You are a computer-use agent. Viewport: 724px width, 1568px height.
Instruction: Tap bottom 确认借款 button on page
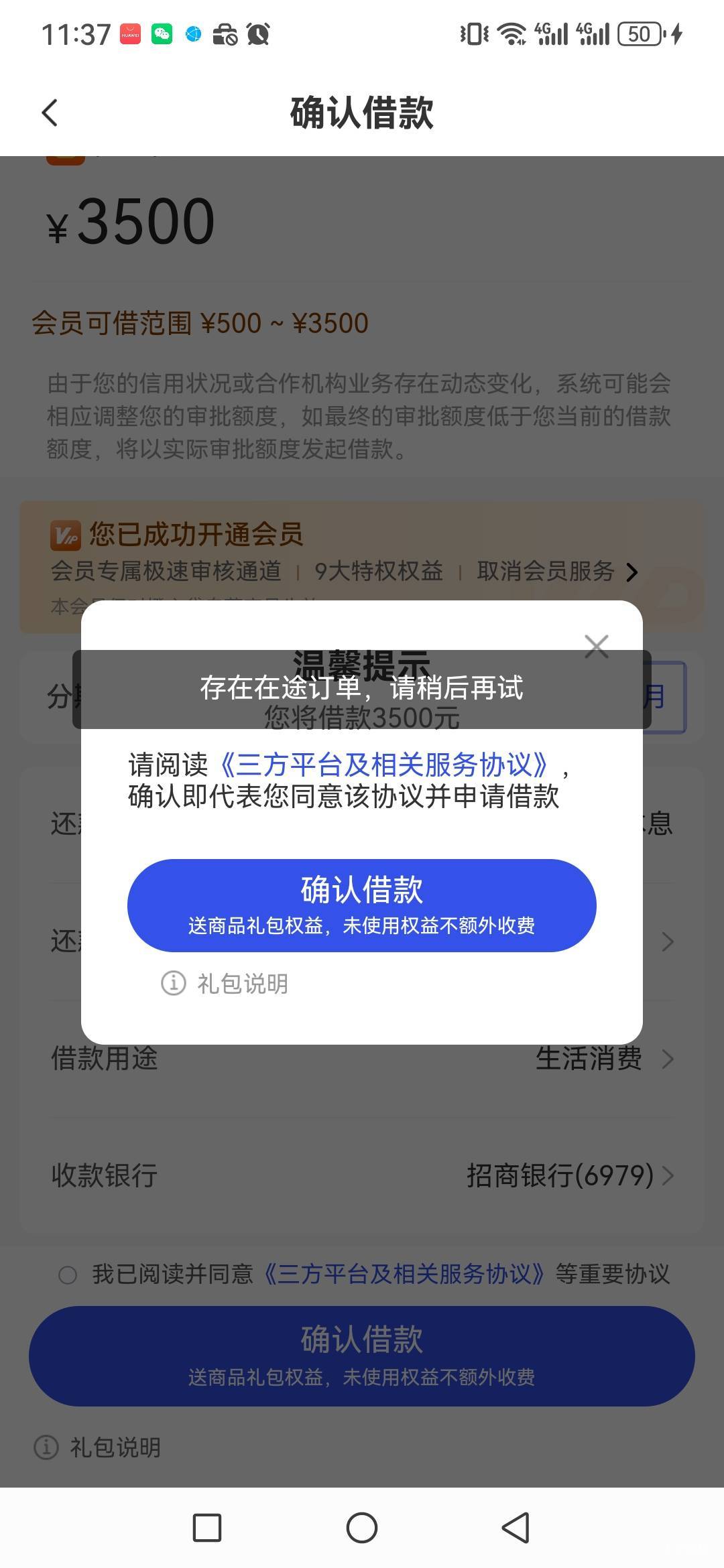pos(362,1356)
